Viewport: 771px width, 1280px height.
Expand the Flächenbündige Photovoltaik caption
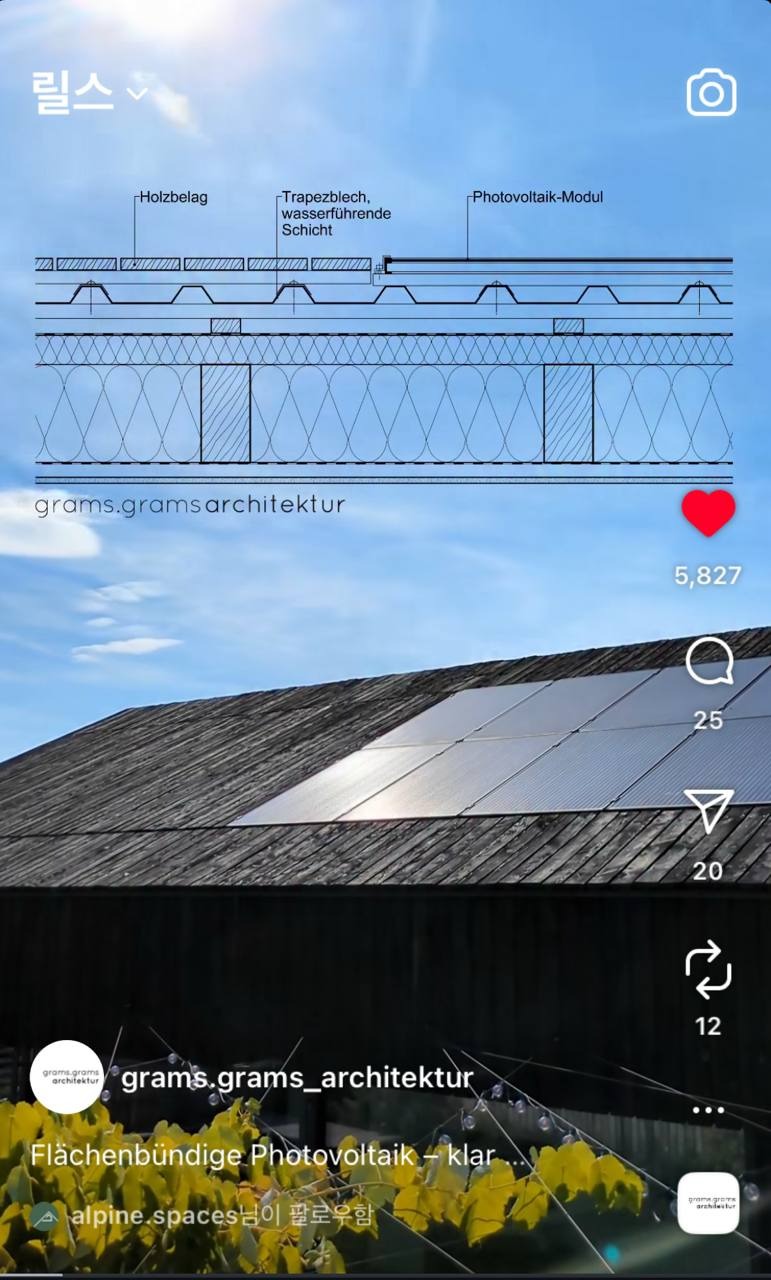[x=278, y=1156]
